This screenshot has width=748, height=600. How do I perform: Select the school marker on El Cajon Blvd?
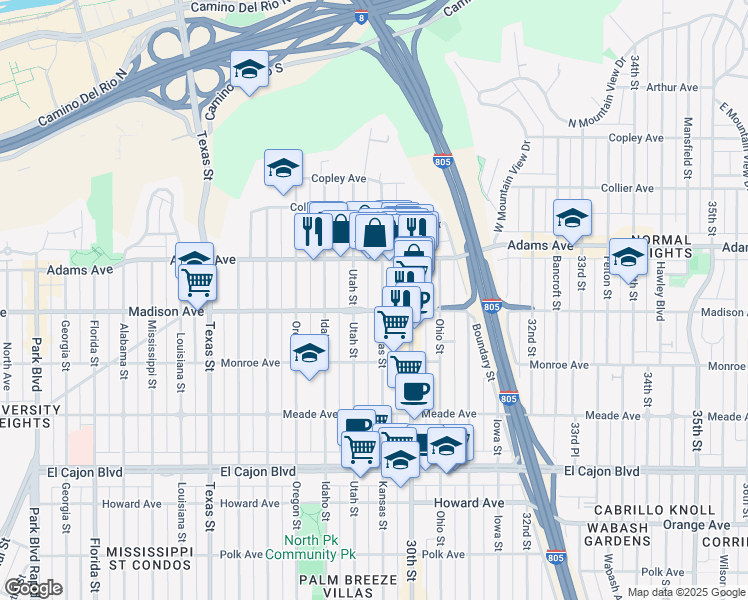click(x=400, y=461)
